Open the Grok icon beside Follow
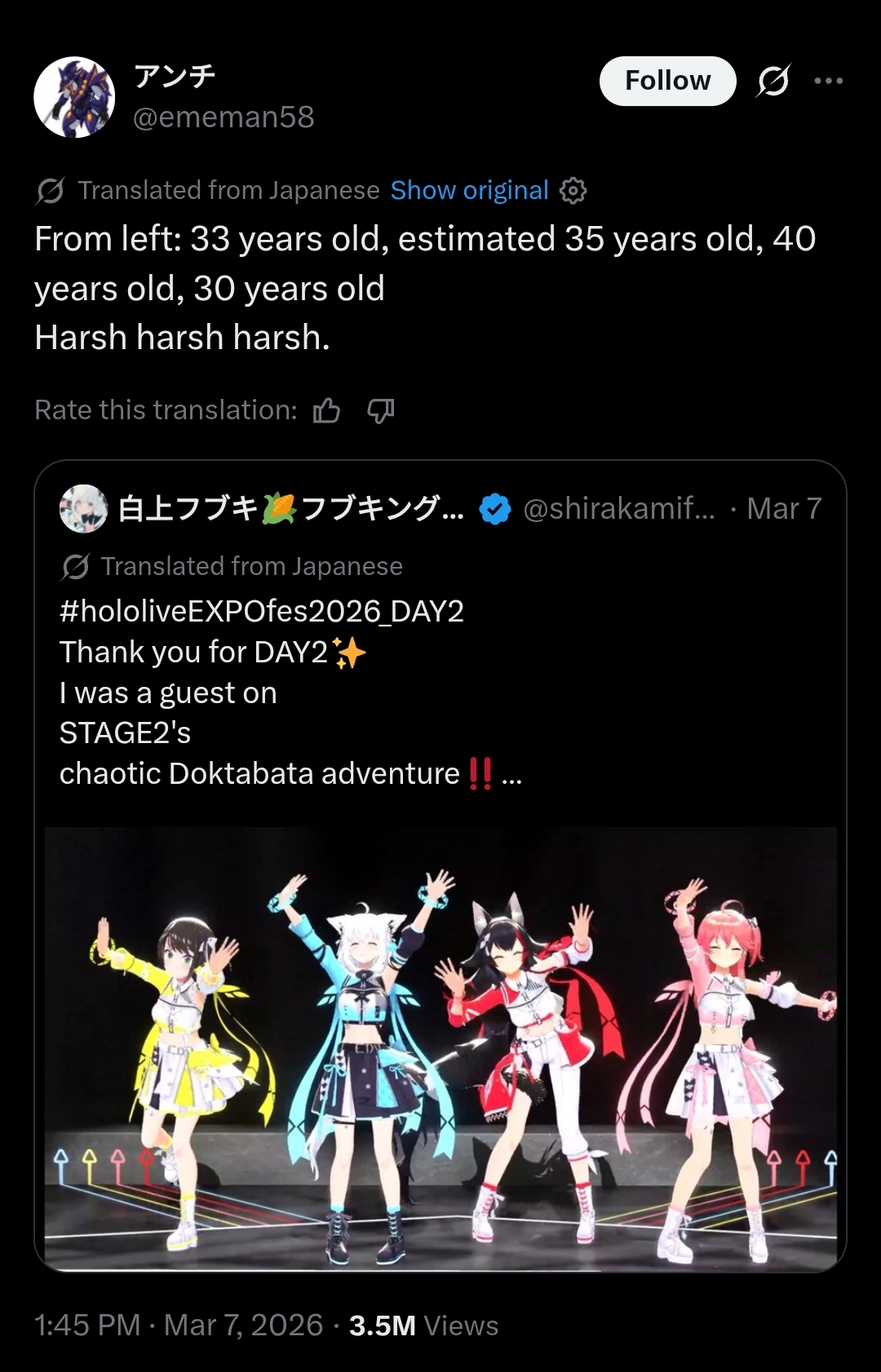The height and width of the screenshot is (1372, 881). (773, 81)
